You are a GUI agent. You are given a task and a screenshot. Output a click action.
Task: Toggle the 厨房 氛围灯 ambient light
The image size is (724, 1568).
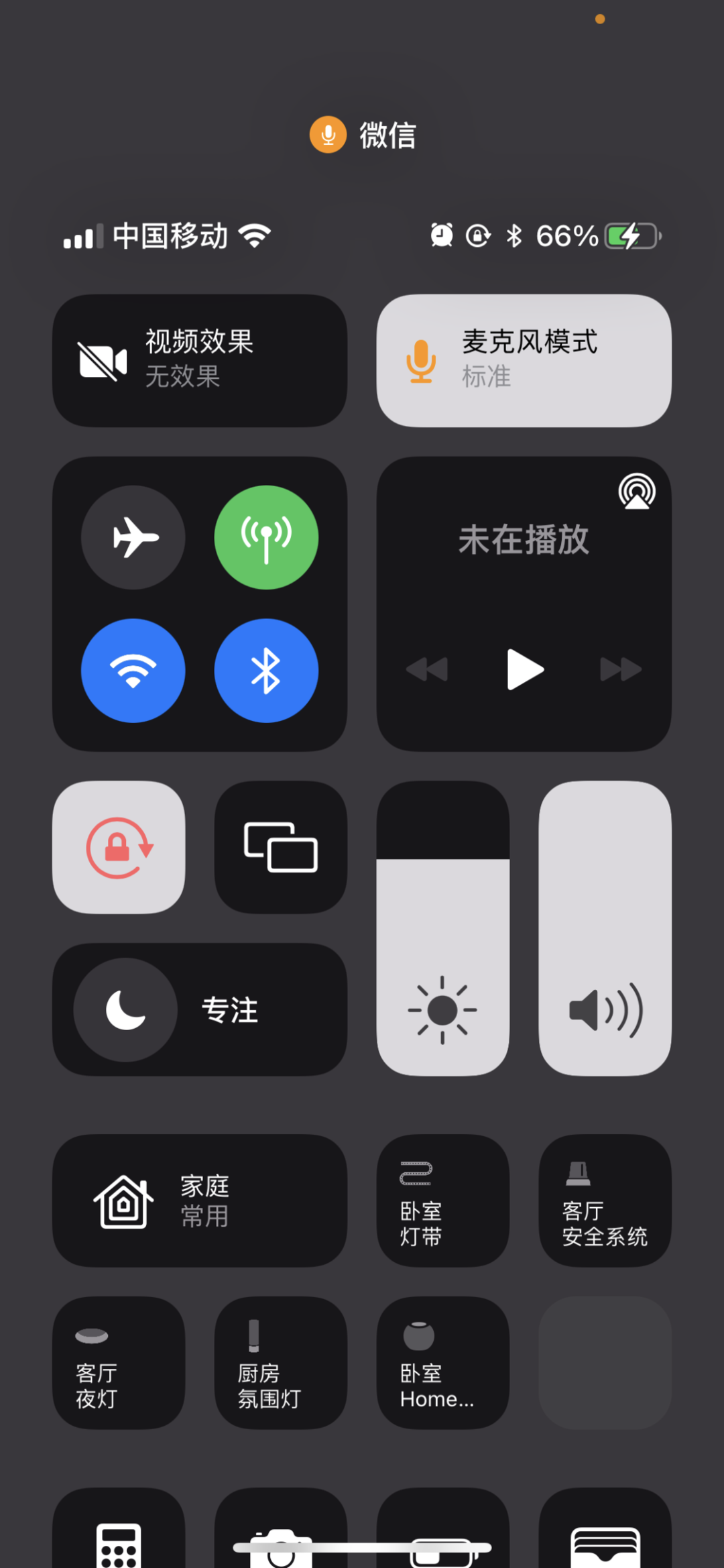point(280,1363)
